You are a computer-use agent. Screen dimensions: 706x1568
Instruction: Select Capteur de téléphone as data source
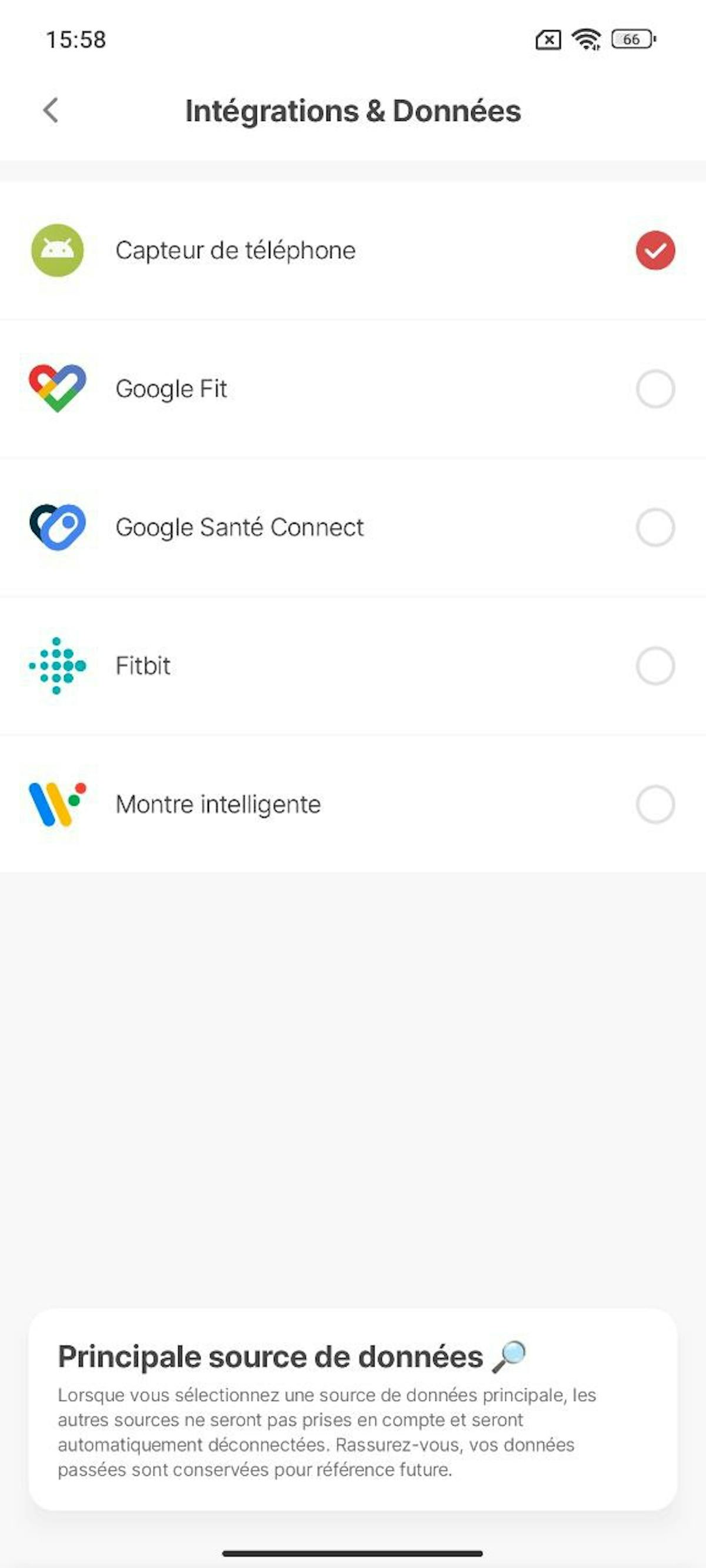pyautogui.click(x=655, y=250)
